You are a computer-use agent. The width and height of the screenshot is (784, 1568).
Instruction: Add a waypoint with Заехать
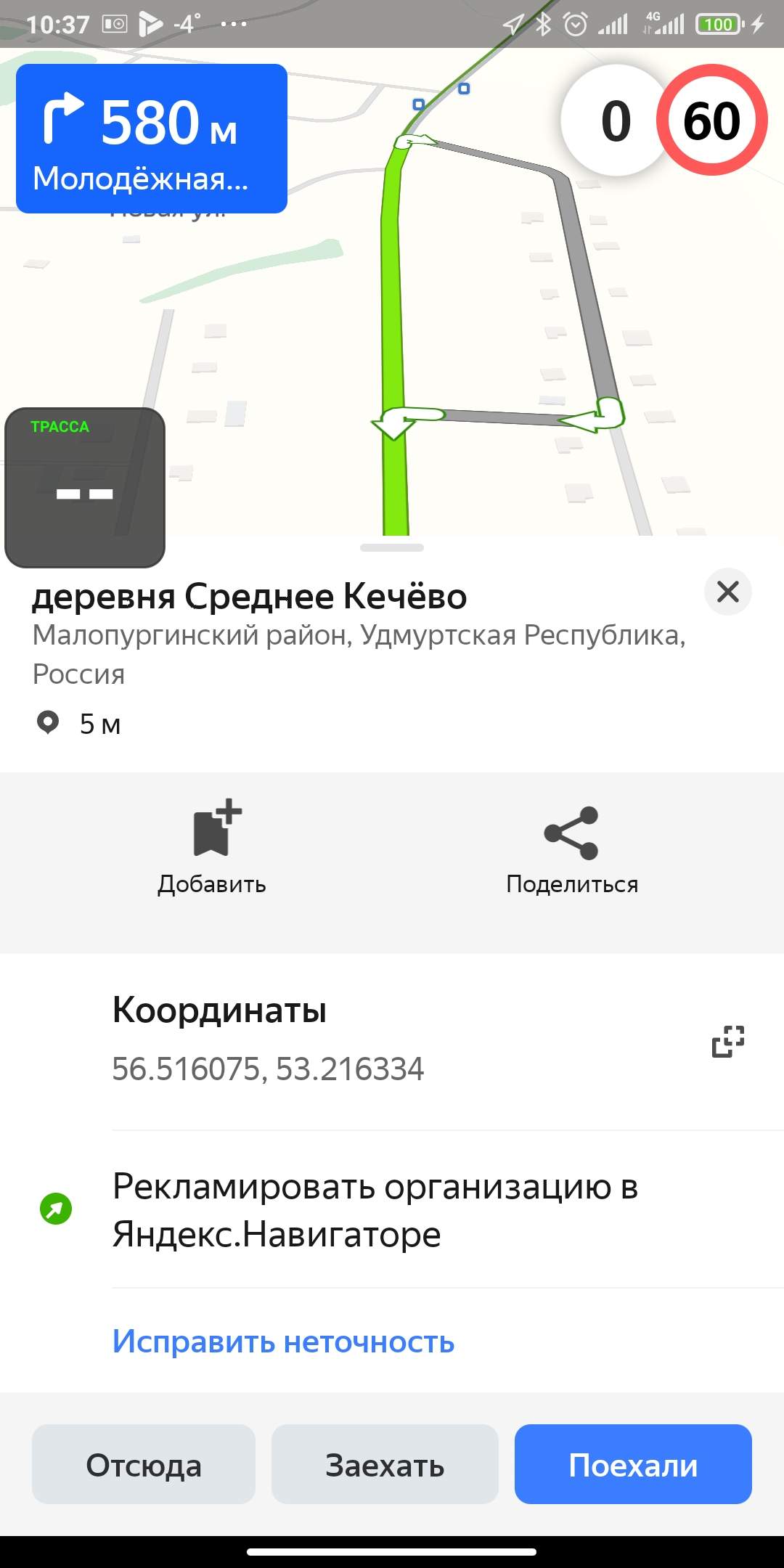[385, 1463]
